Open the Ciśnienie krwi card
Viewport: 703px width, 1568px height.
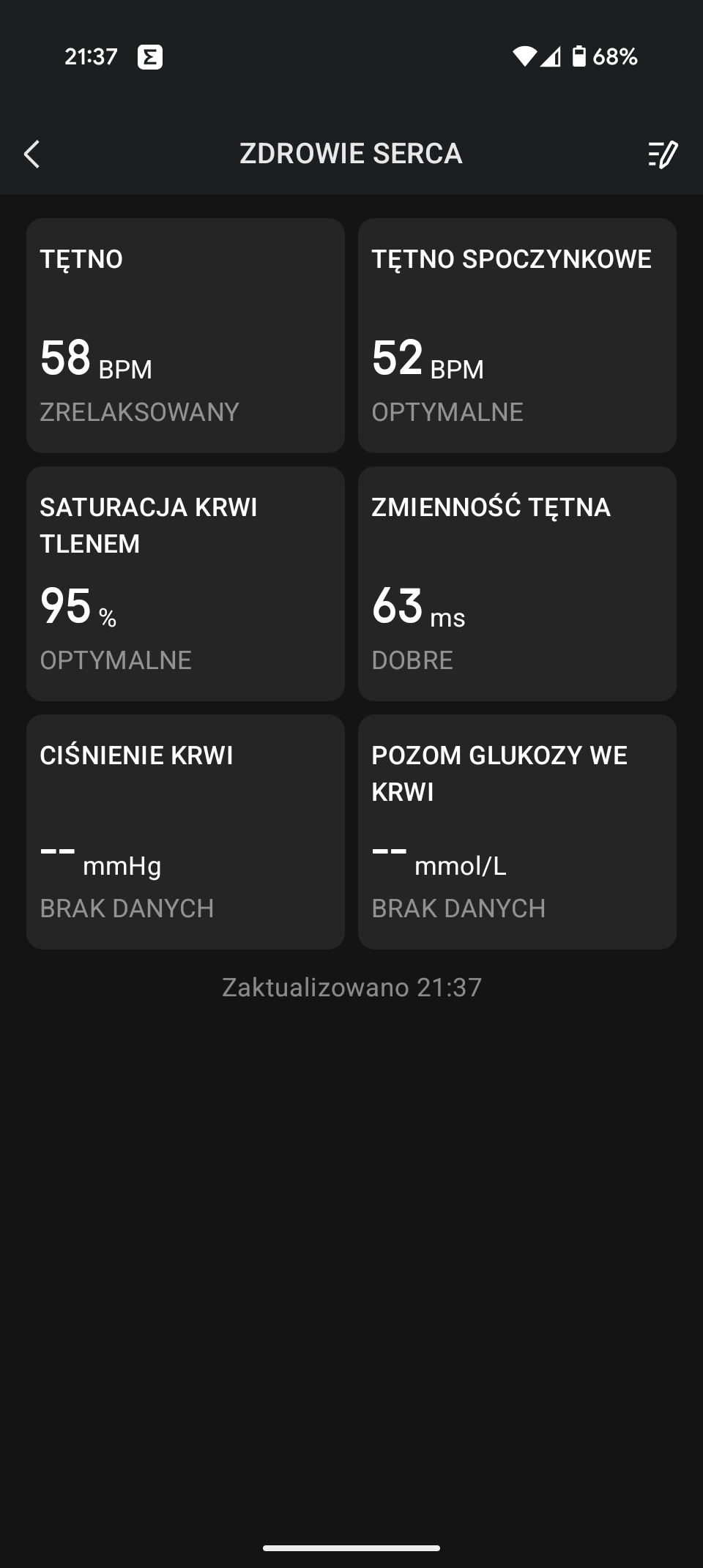pyautogui.click(x=185, y=832)
